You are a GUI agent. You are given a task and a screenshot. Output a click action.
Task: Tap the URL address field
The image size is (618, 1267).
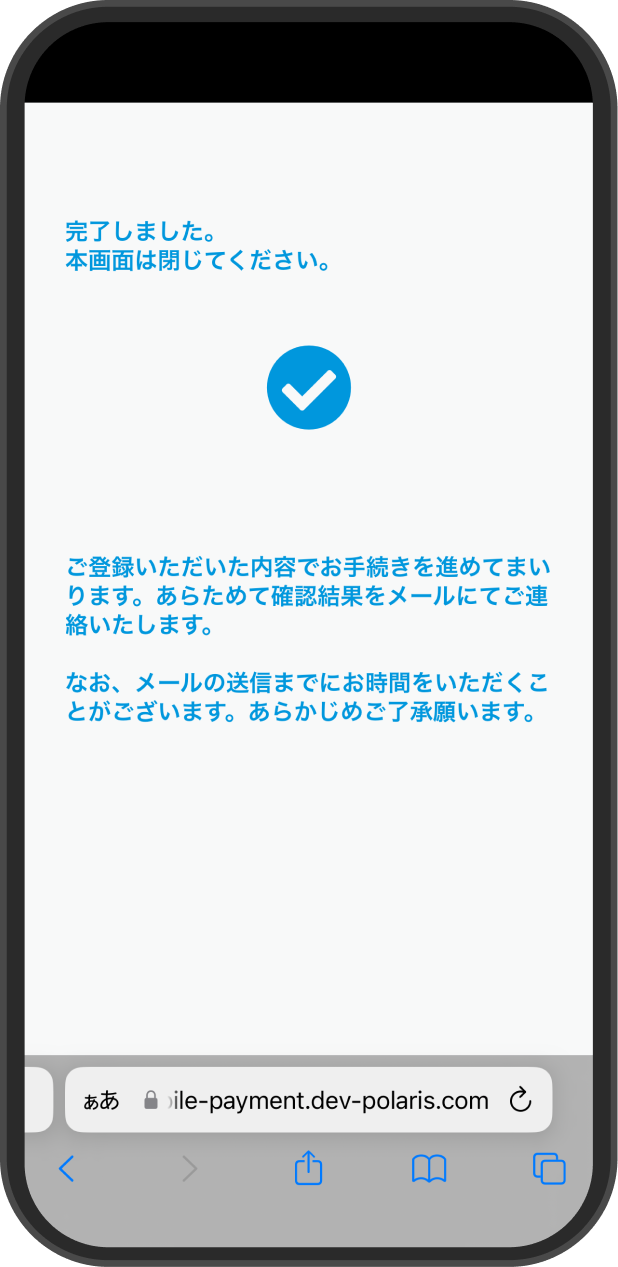pos(309,1100)
